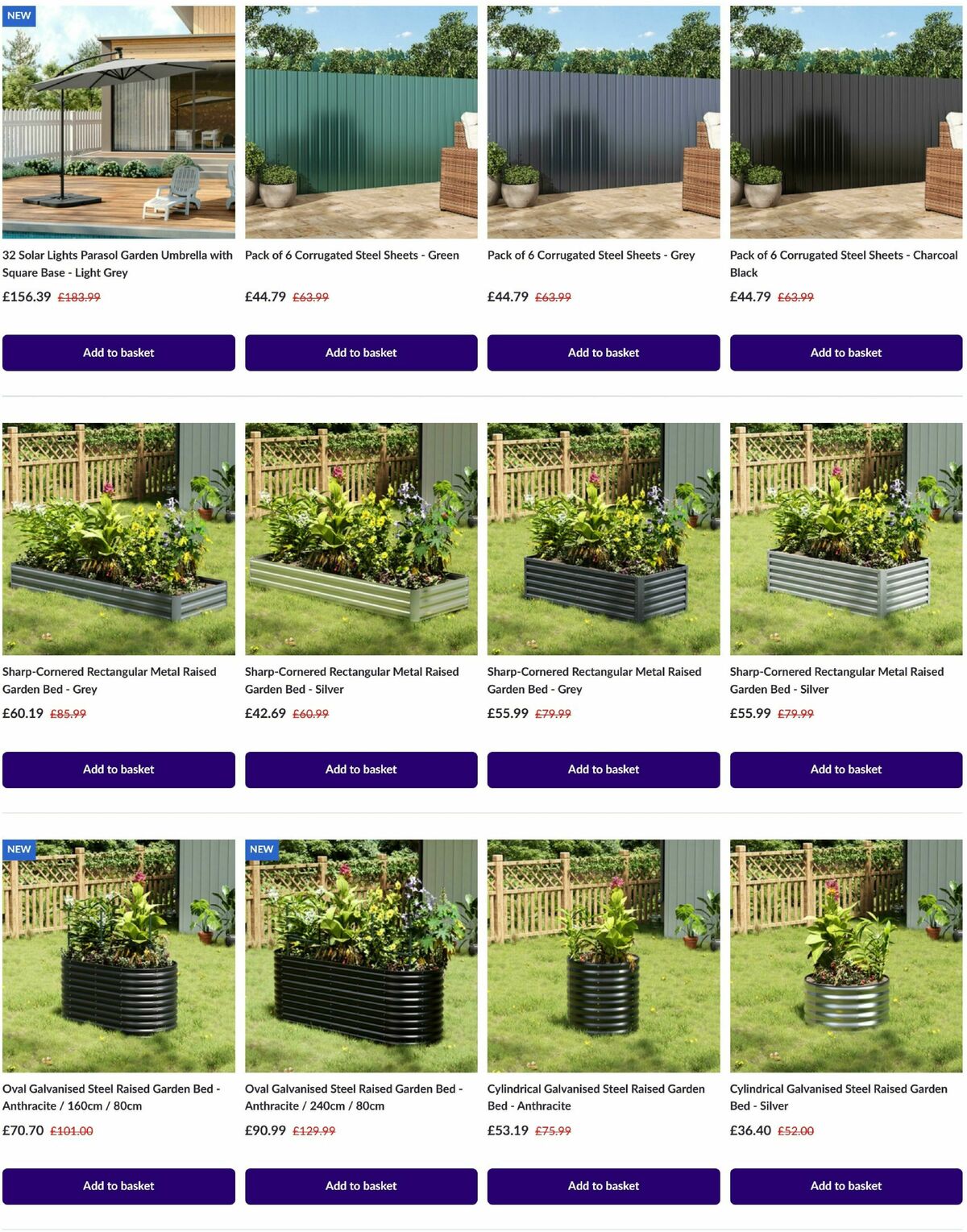Add the £42.69 Silver Raised Bed to basket

click(360, 769)
